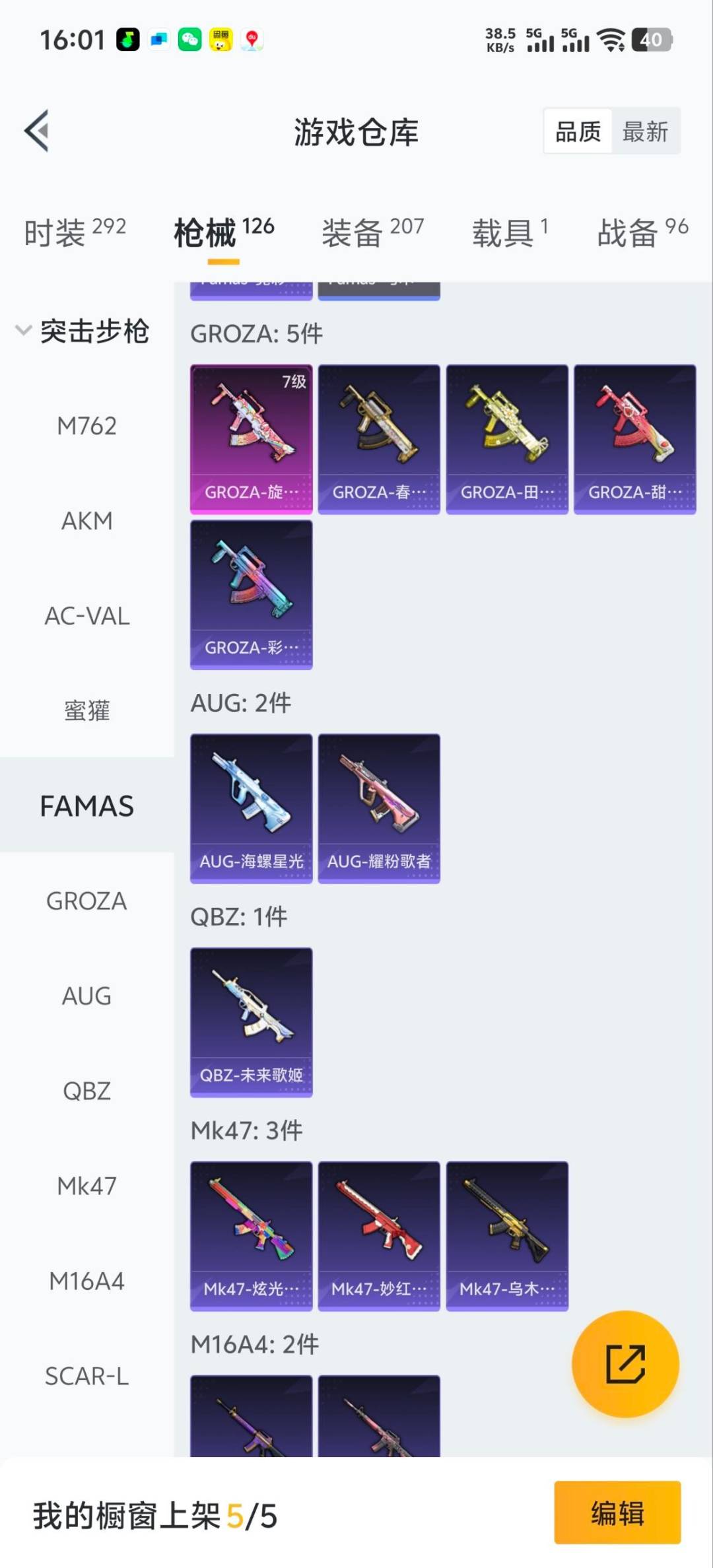Open the QBZ-未来歌姬 skin
Image resolution: width=713 pixels, height=1568 pixels.
coord(251,1023)
